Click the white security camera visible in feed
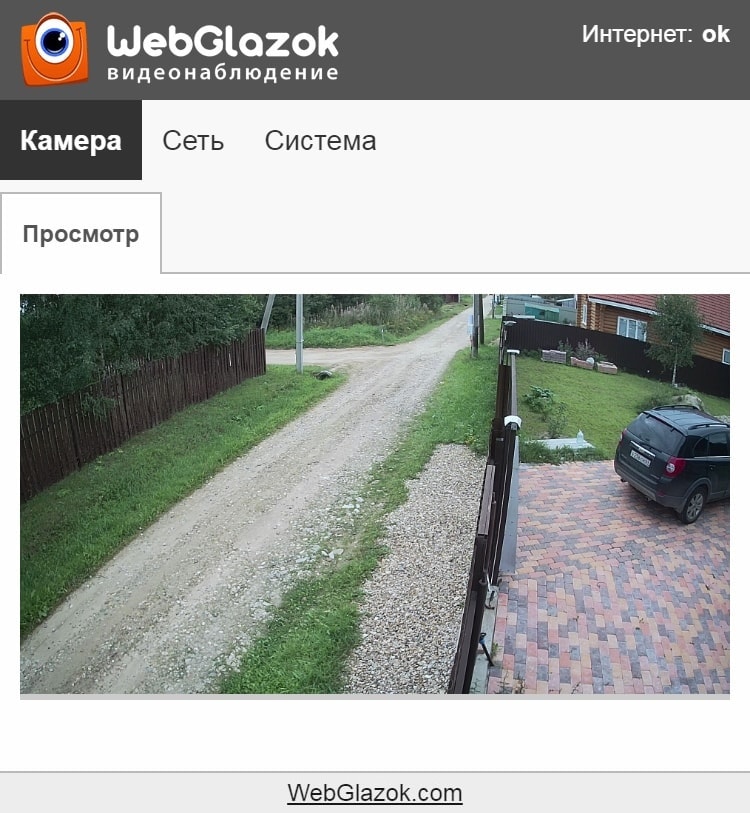Screen dimensions: 750x813 coord(513,420)
